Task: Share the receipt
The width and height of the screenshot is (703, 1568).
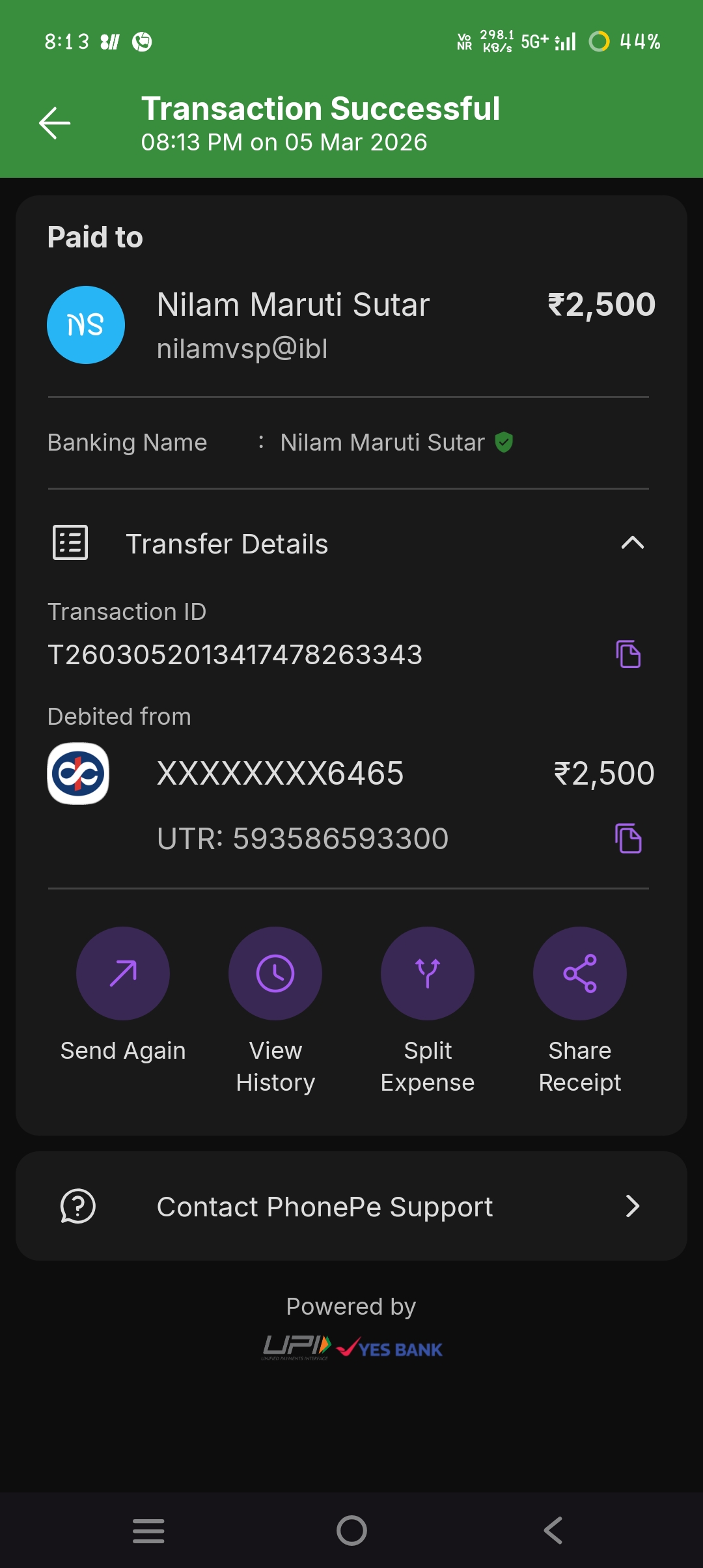Action: coord(580,973)
